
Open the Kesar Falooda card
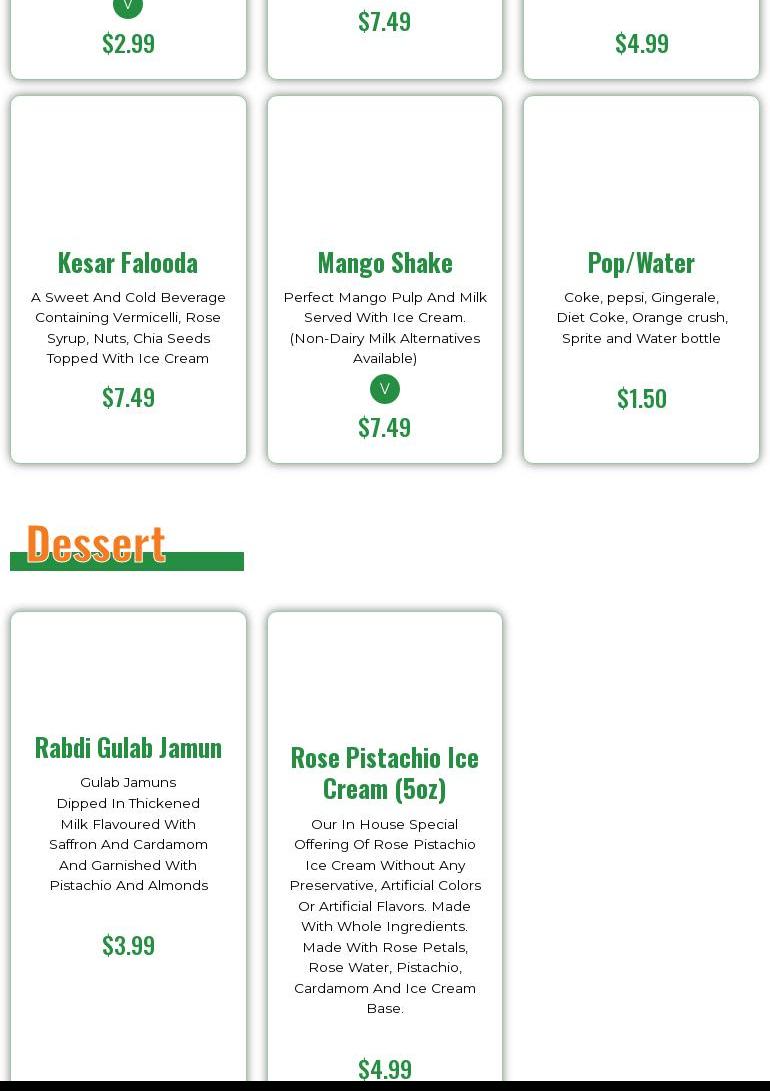click(x=128, y=262)
